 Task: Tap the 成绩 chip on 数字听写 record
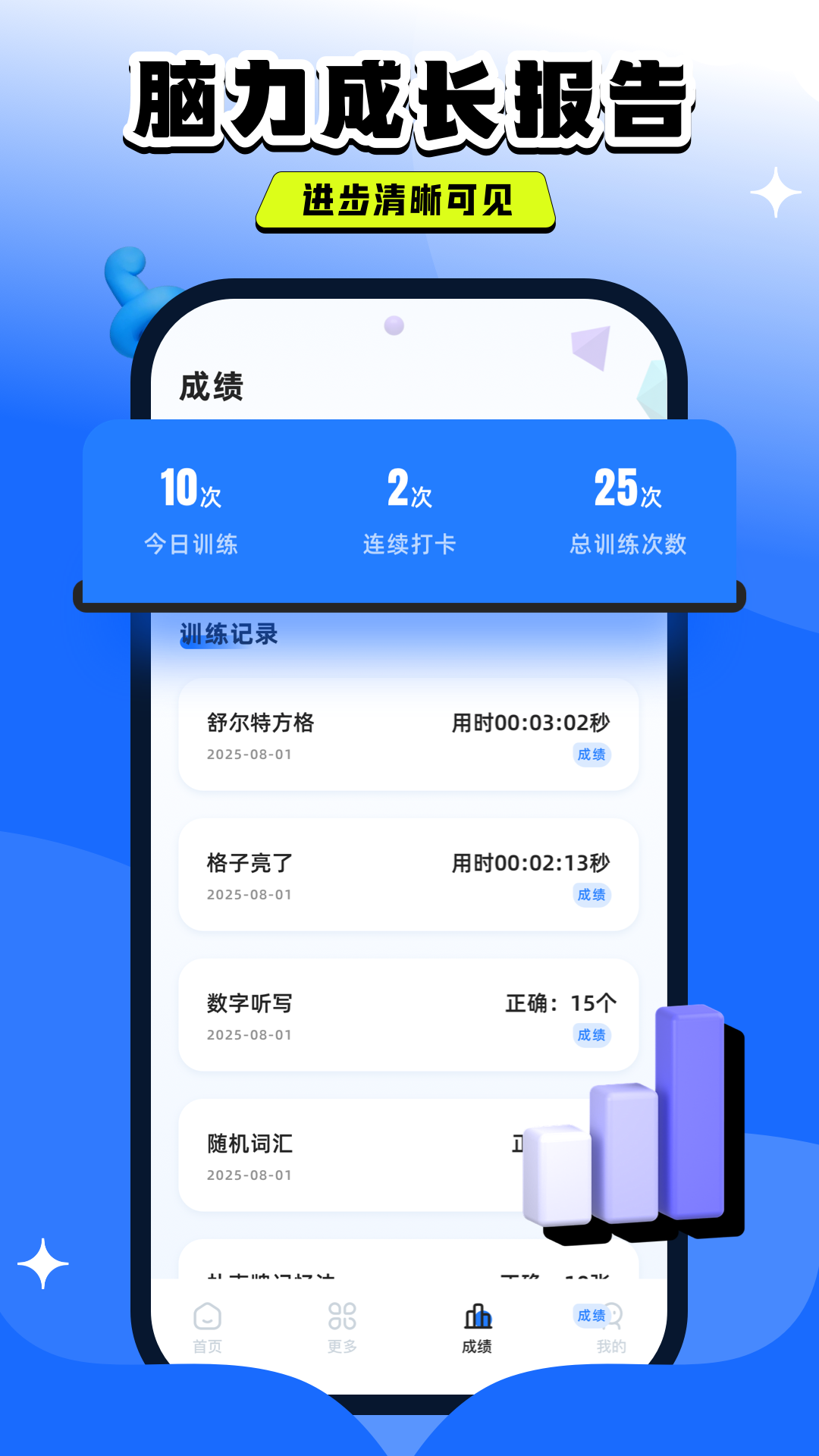pos(594,1035)
